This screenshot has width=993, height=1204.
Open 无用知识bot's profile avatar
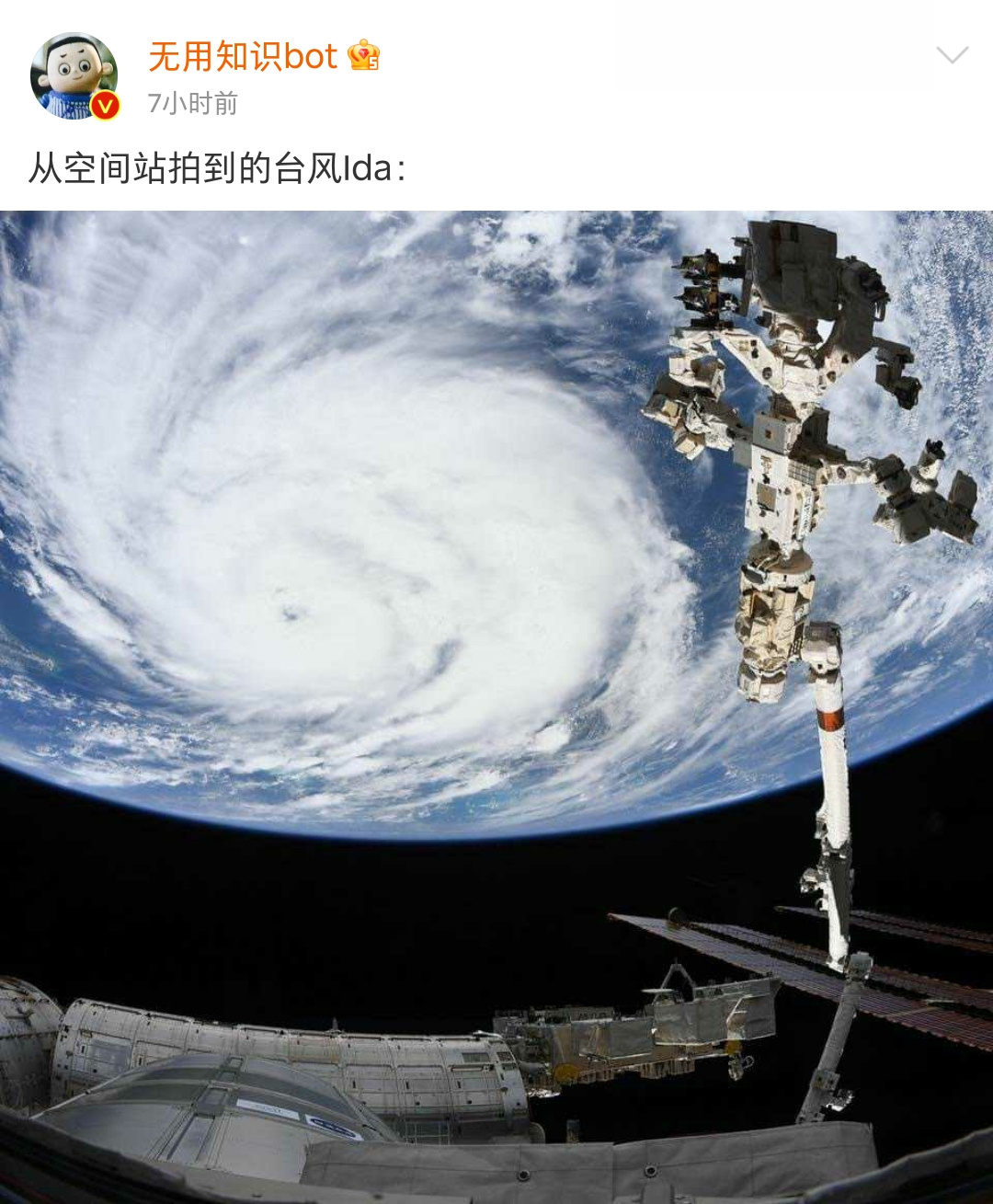[x=74, y=76]
